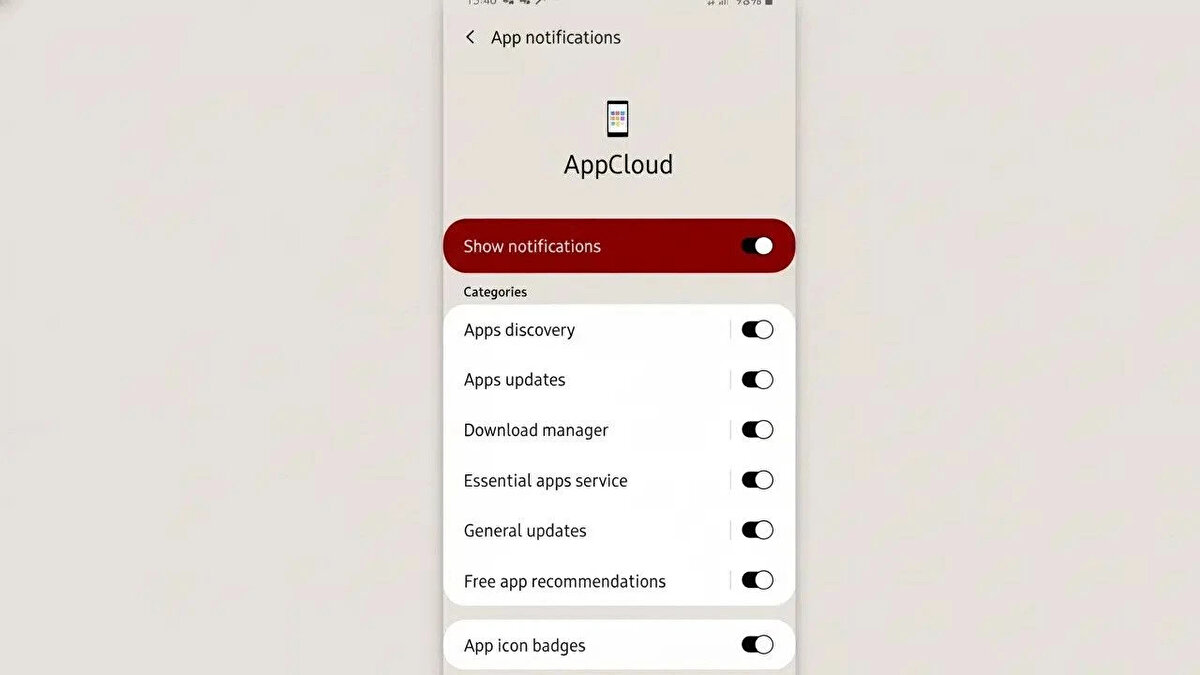1200x675 pixels.
Task: Switch off Apps updates toggle
Action: click(x=757, y=380)
